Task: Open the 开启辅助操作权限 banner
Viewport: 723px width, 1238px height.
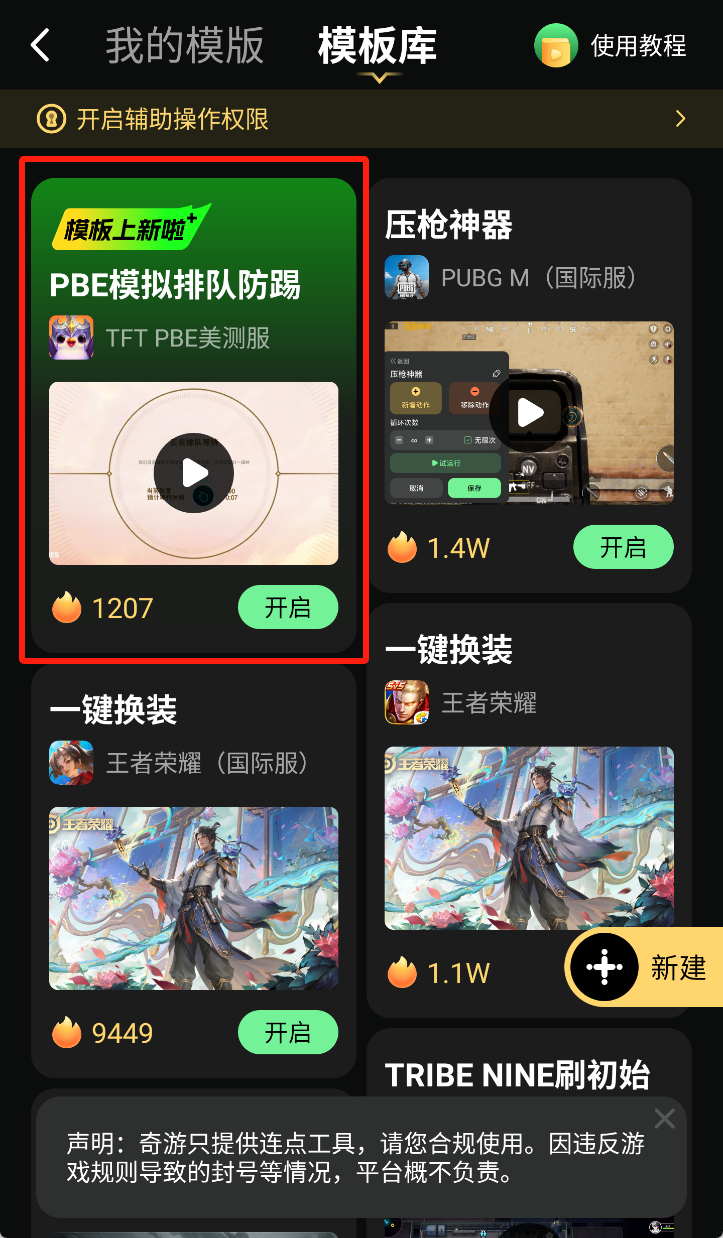Action: point(361,120)
